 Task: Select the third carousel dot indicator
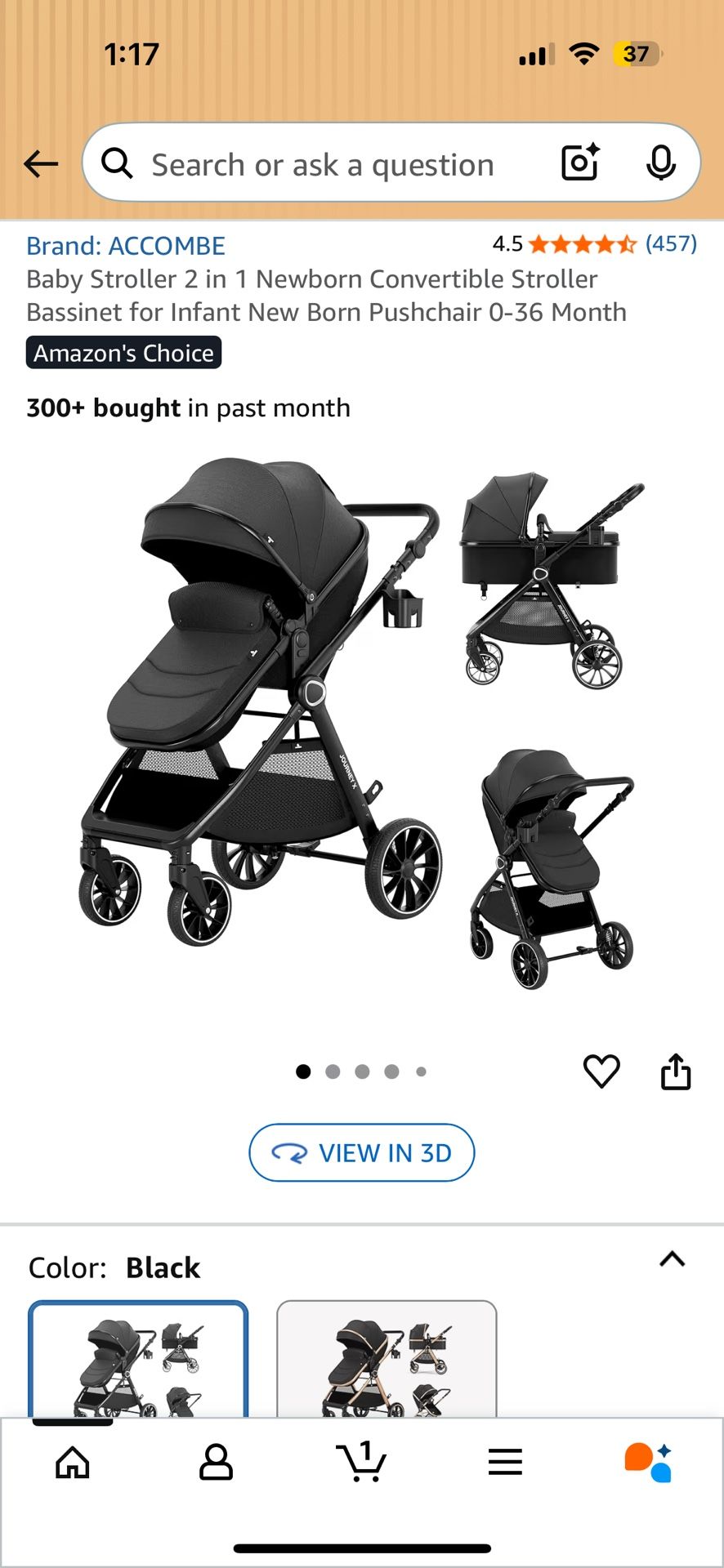[361, 1071]
